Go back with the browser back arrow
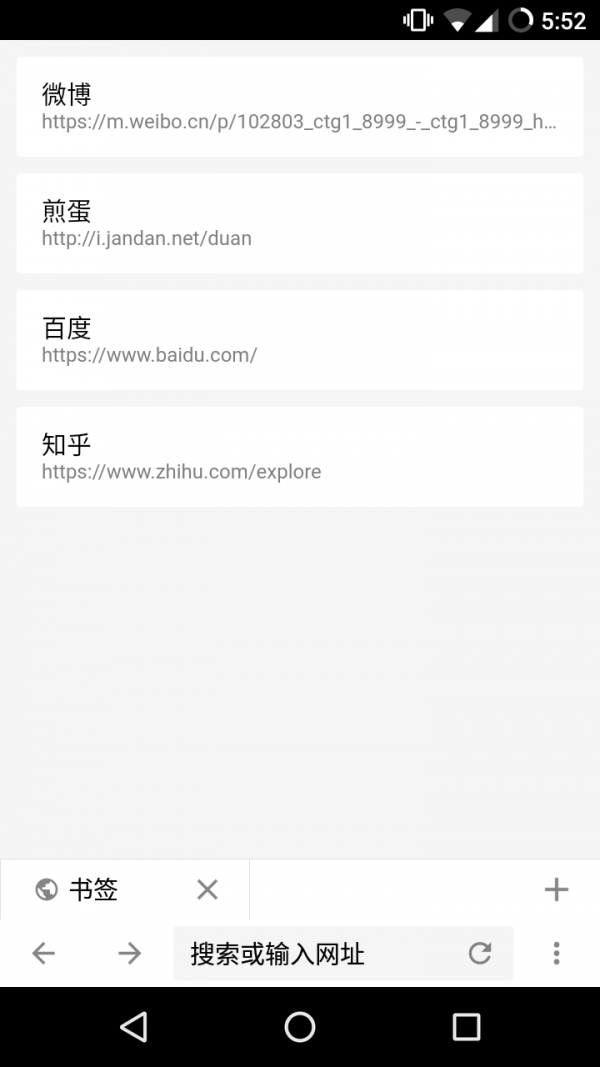 [44, 953]
